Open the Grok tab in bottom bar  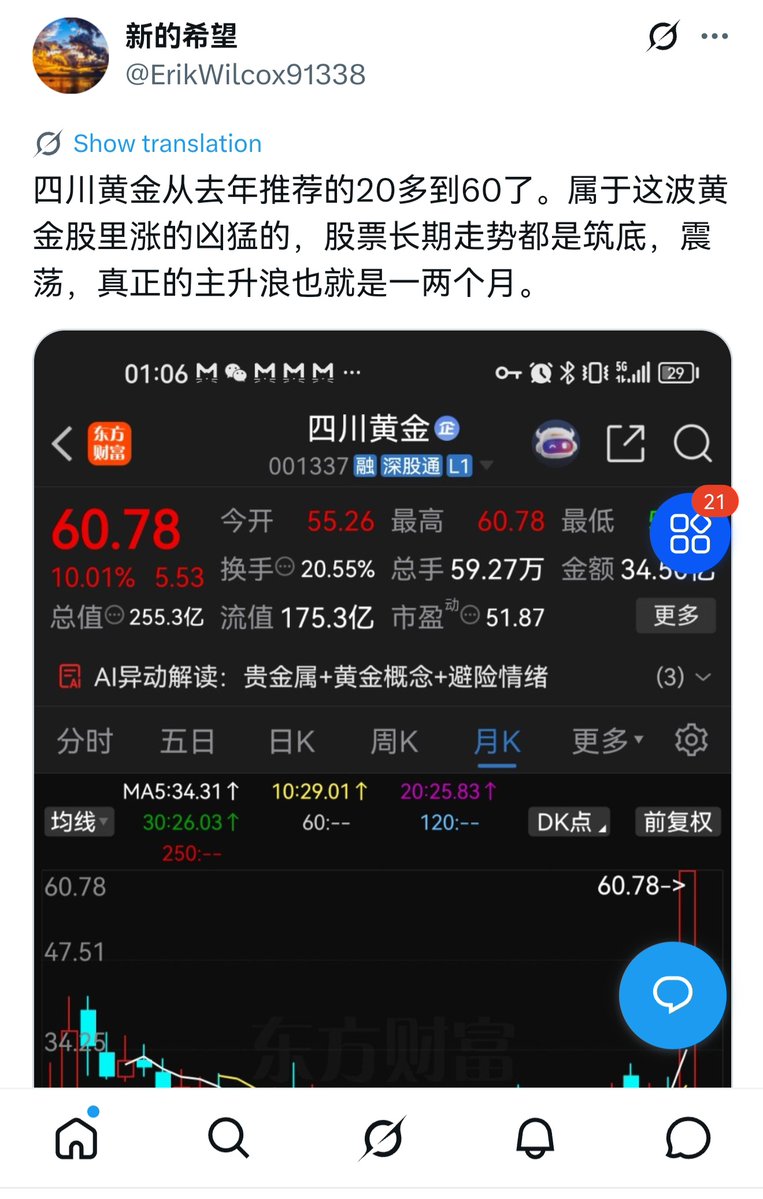click(x=382, y=1137)
